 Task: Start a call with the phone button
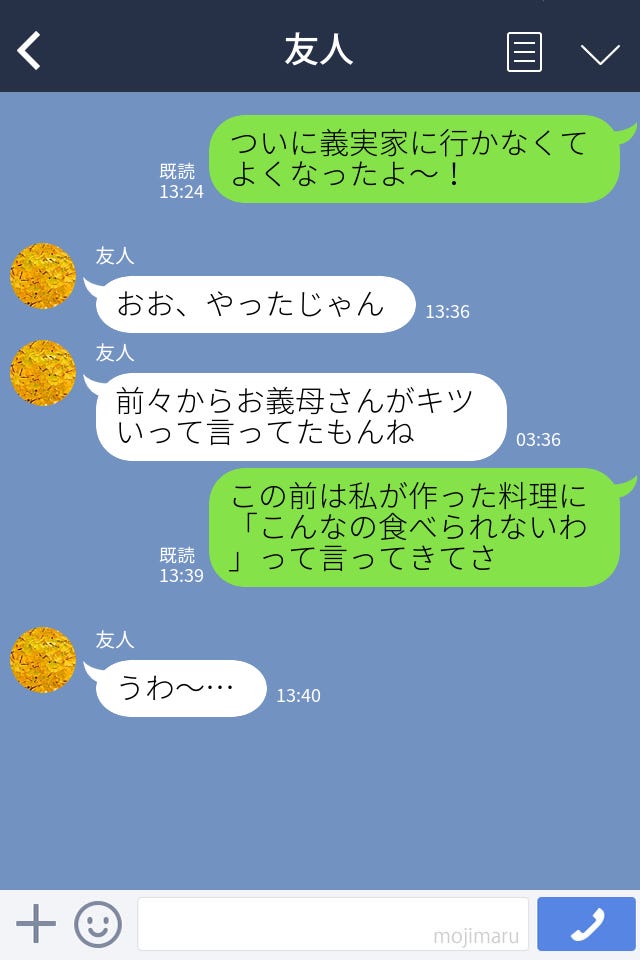[586, 923]
